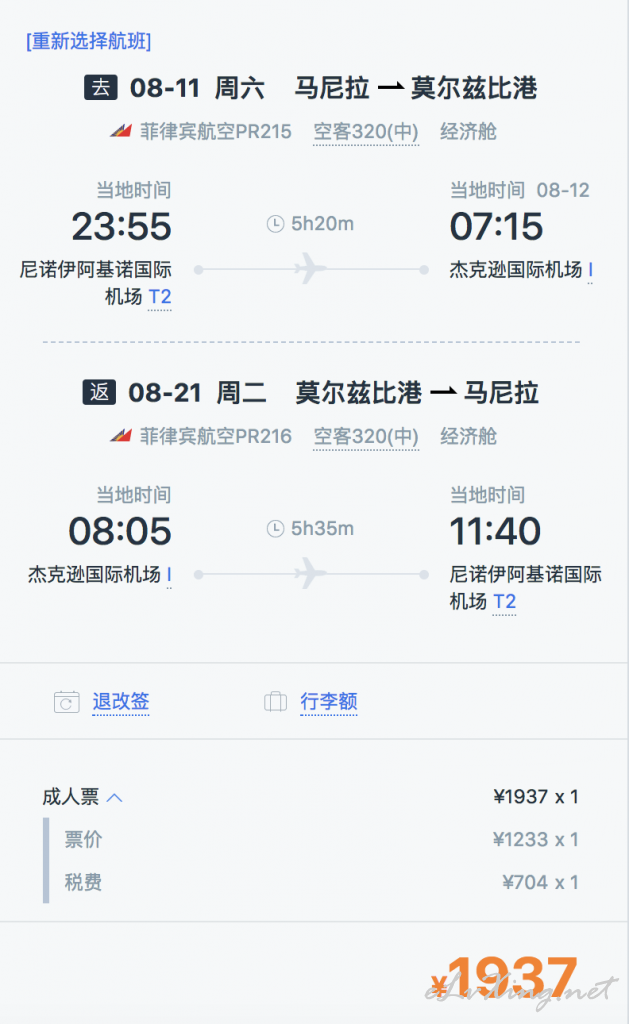The image size is (629, 1024).
Task: View 行李额 baggage allowance details
Action: click(329, 701)
